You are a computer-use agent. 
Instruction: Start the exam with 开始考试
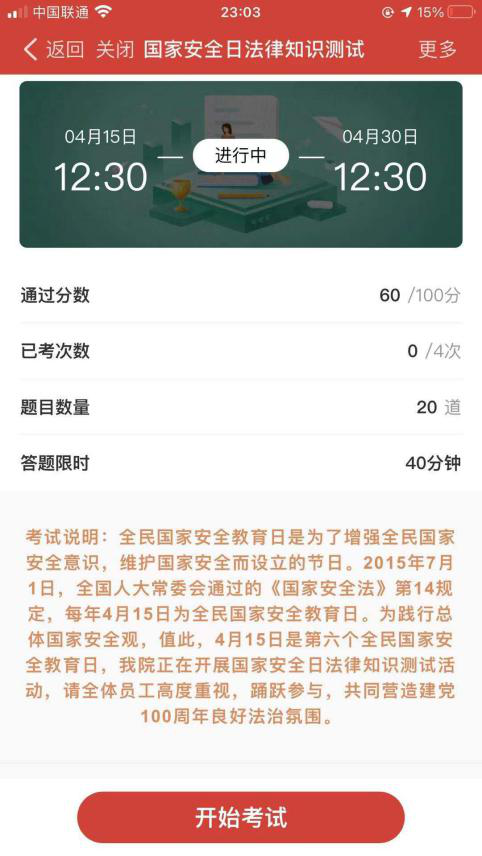[x=241, y=817]
